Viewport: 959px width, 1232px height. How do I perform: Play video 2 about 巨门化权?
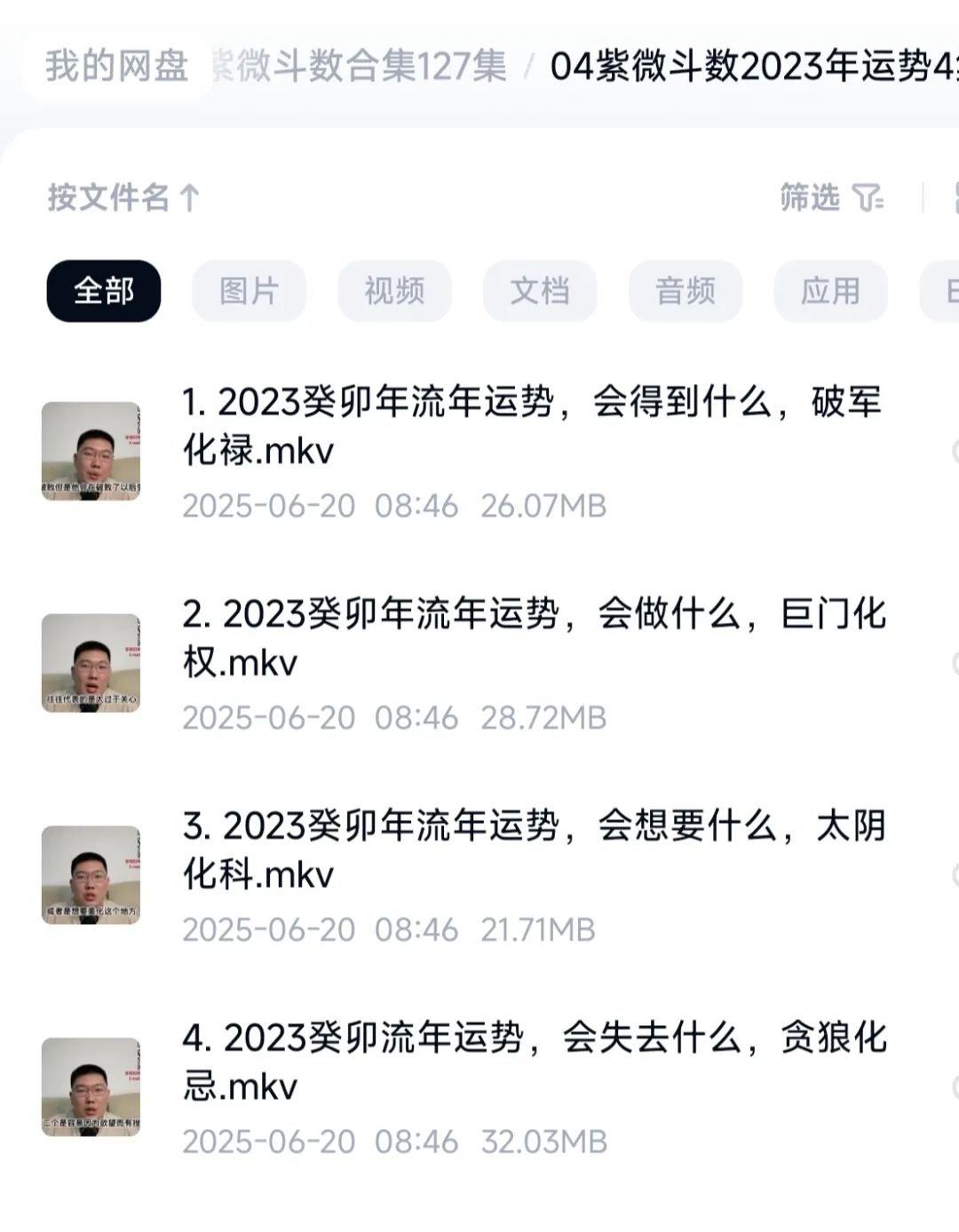pyautogui.click(x=533, y=638)
